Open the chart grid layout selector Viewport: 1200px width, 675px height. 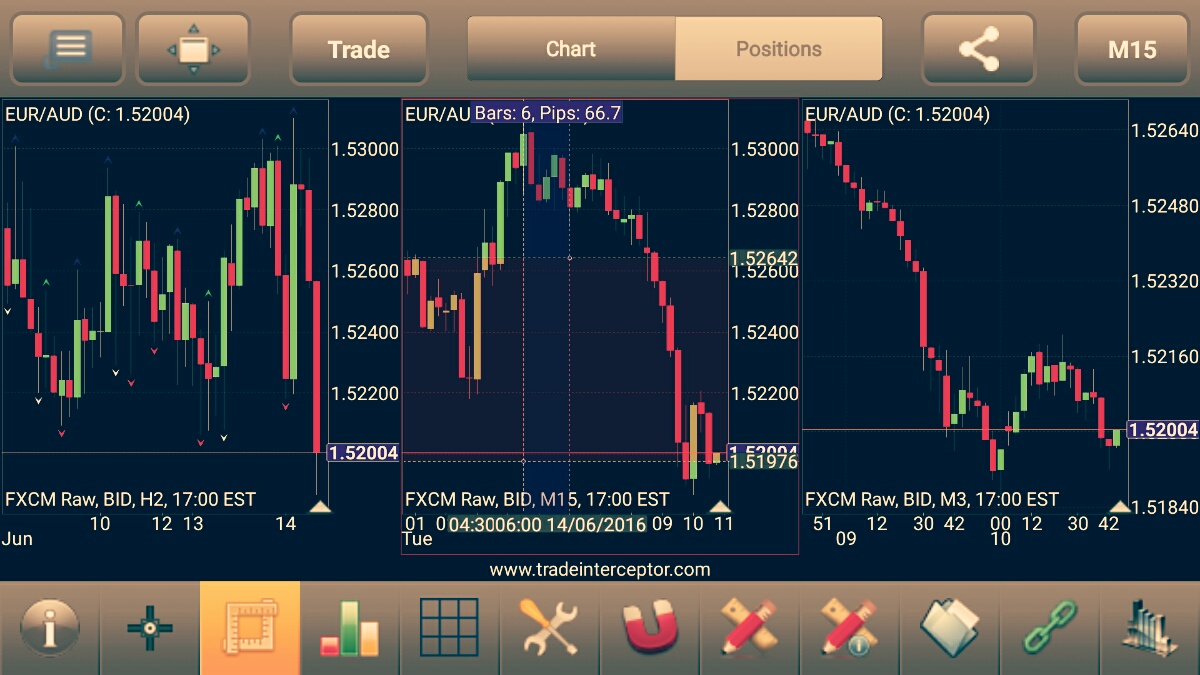click(x=450, y=629)
